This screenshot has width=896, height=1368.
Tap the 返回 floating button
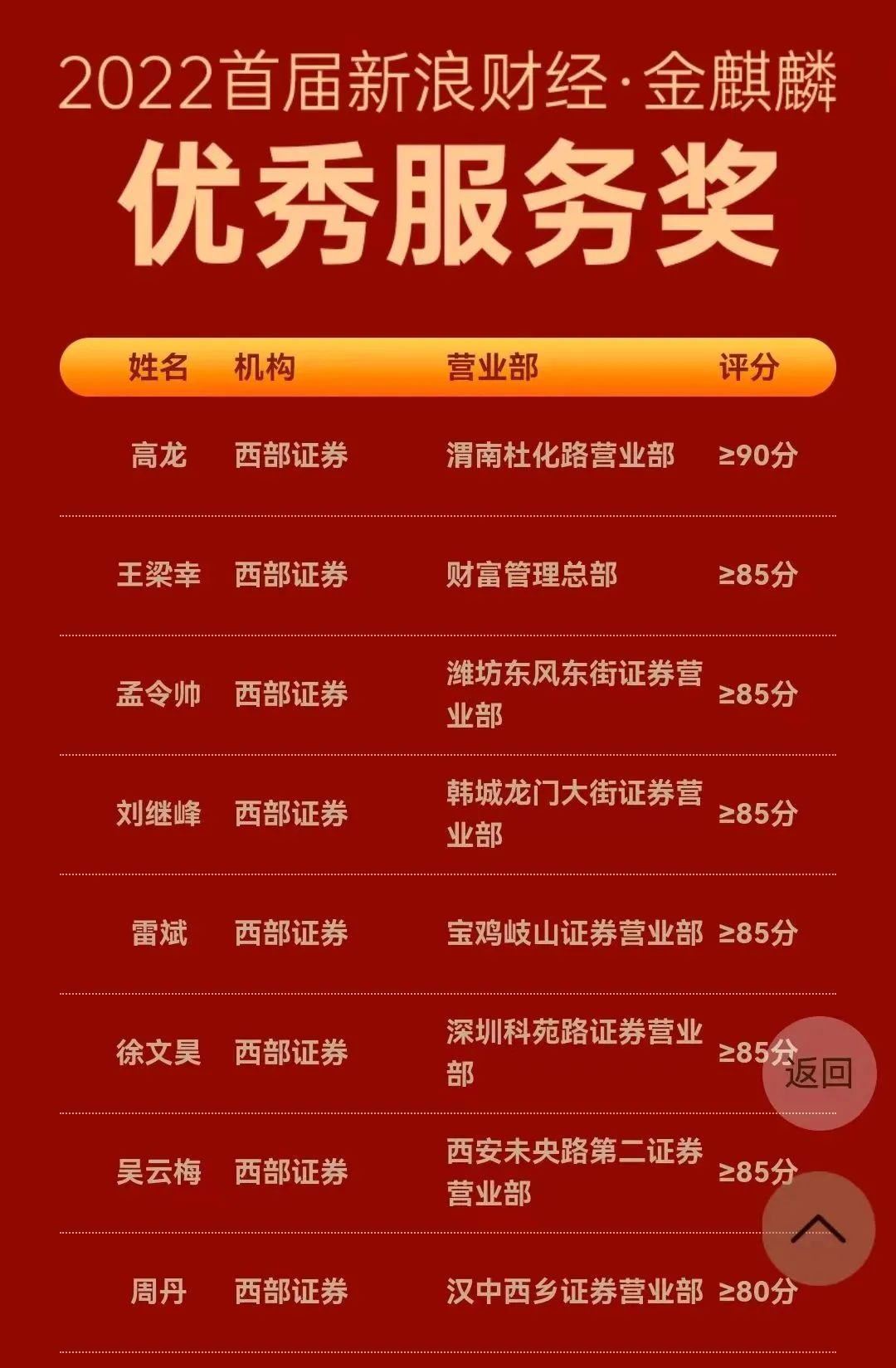(819, 1073)
